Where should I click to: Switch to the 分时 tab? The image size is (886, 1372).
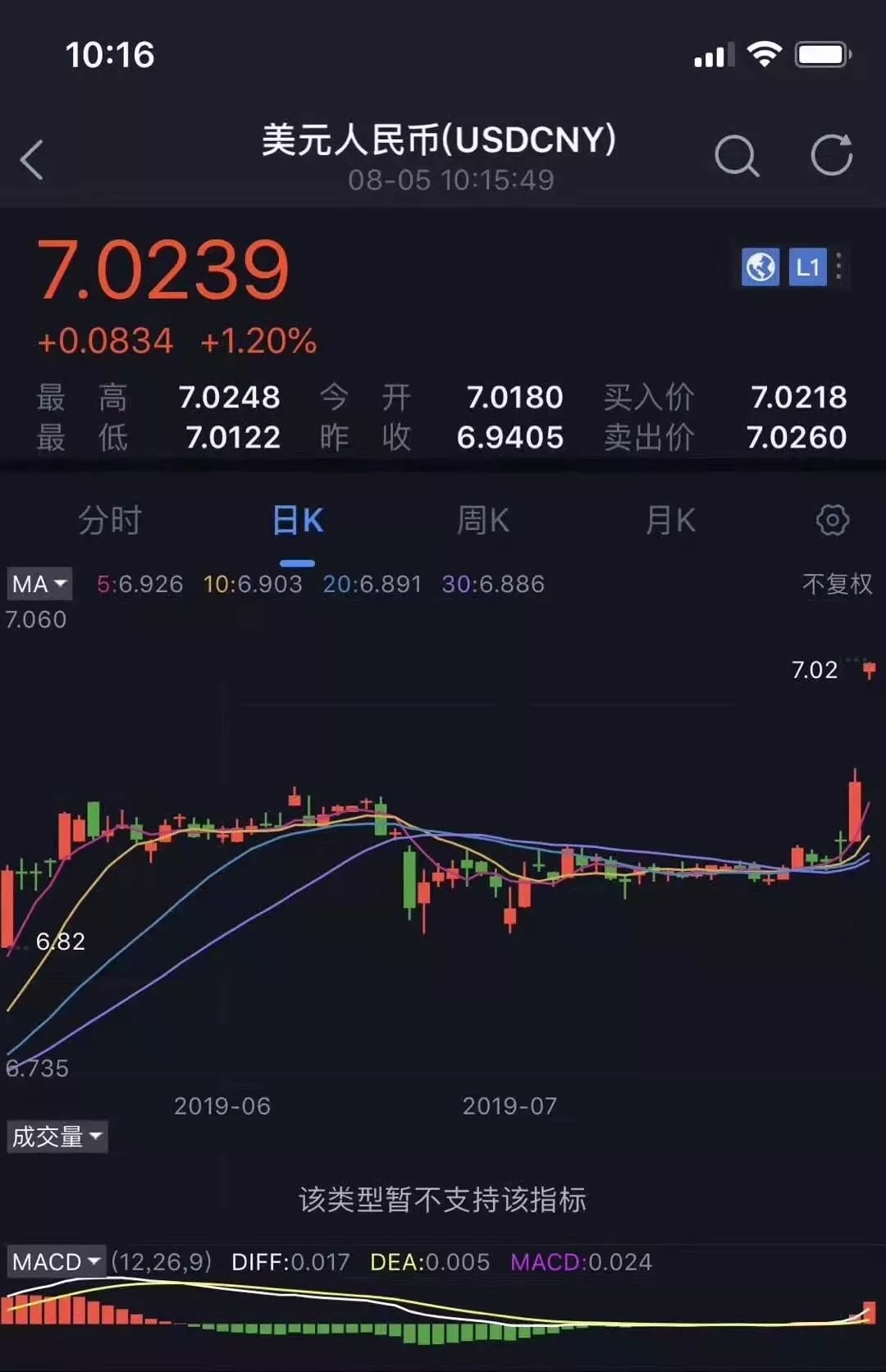click(110, 521)
